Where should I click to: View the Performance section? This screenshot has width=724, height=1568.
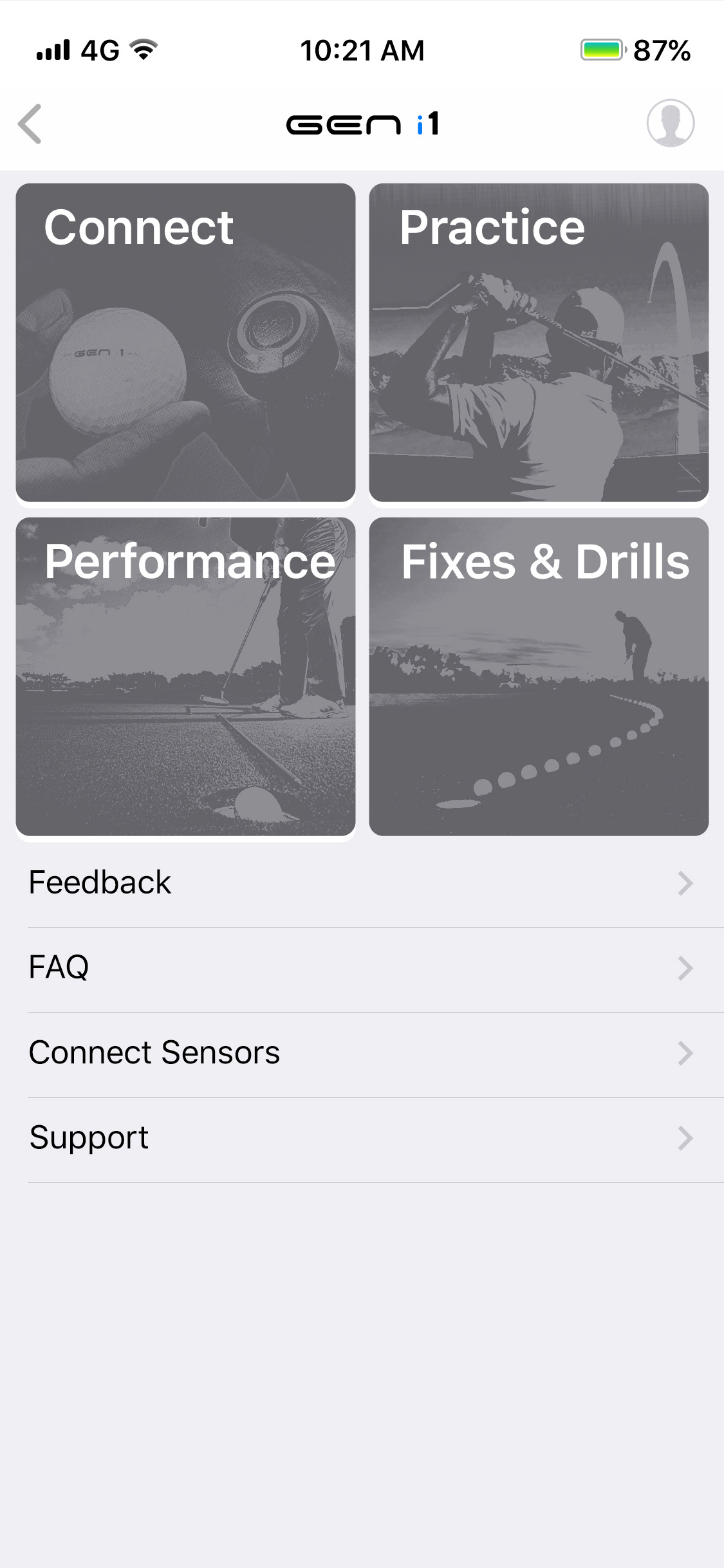tap(185, 677)
